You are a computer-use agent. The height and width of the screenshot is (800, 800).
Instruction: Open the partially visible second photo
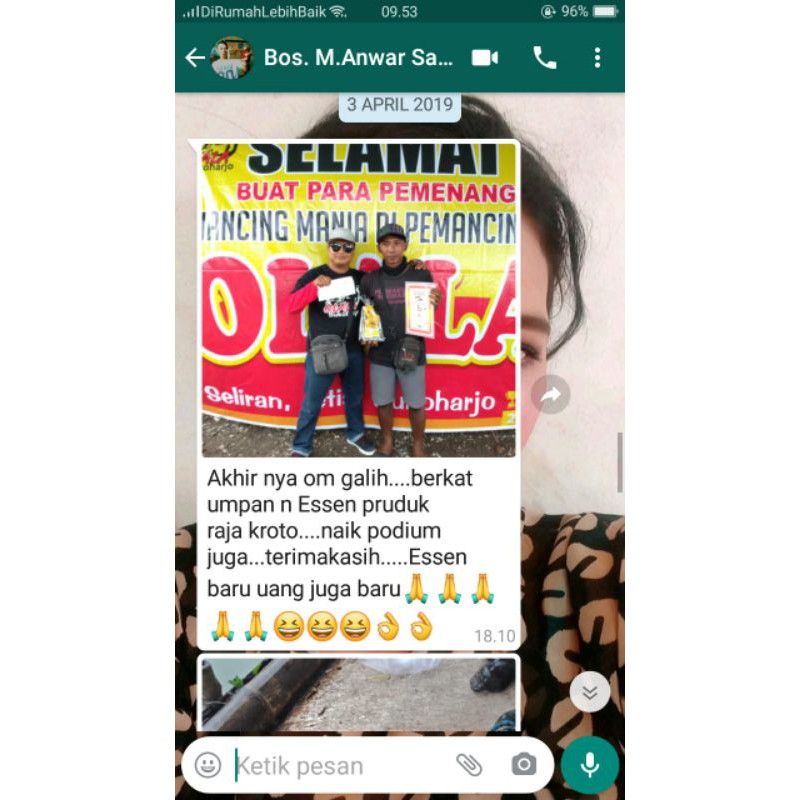(x=359, y=694)
